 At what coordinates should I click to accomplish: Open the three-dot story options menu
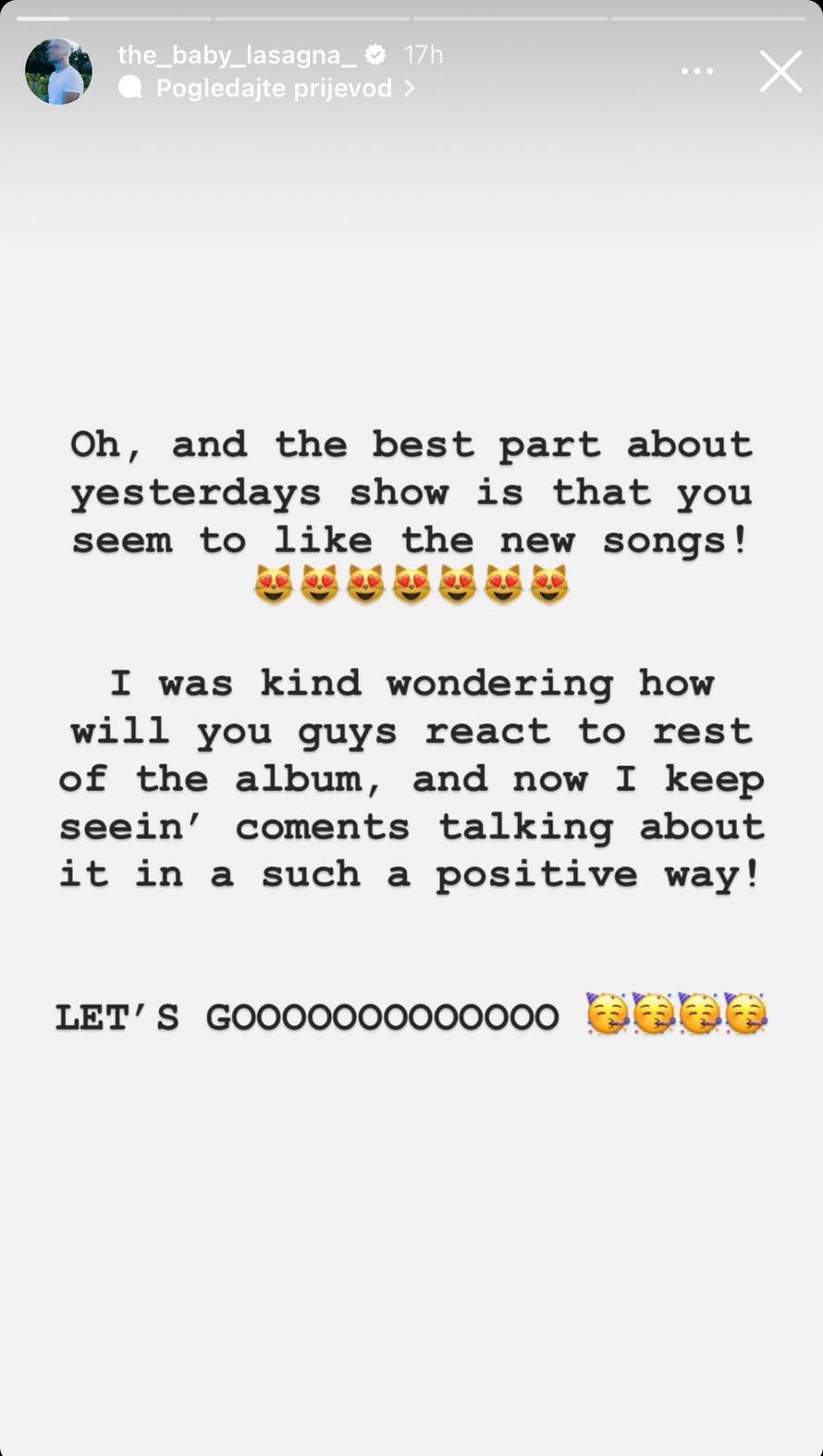coord(696,71)
